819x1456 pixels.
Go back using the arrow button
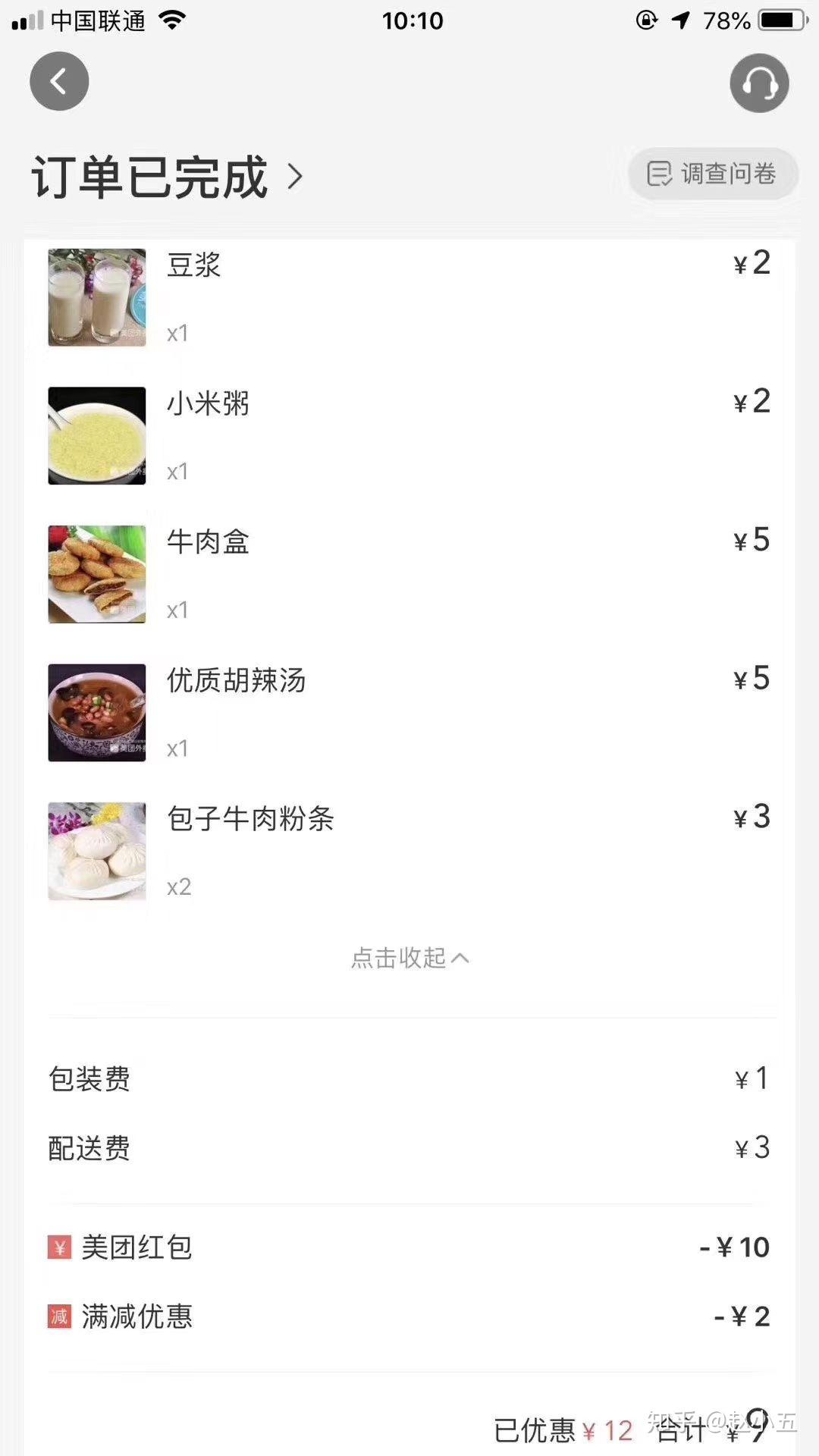[59, 81]
